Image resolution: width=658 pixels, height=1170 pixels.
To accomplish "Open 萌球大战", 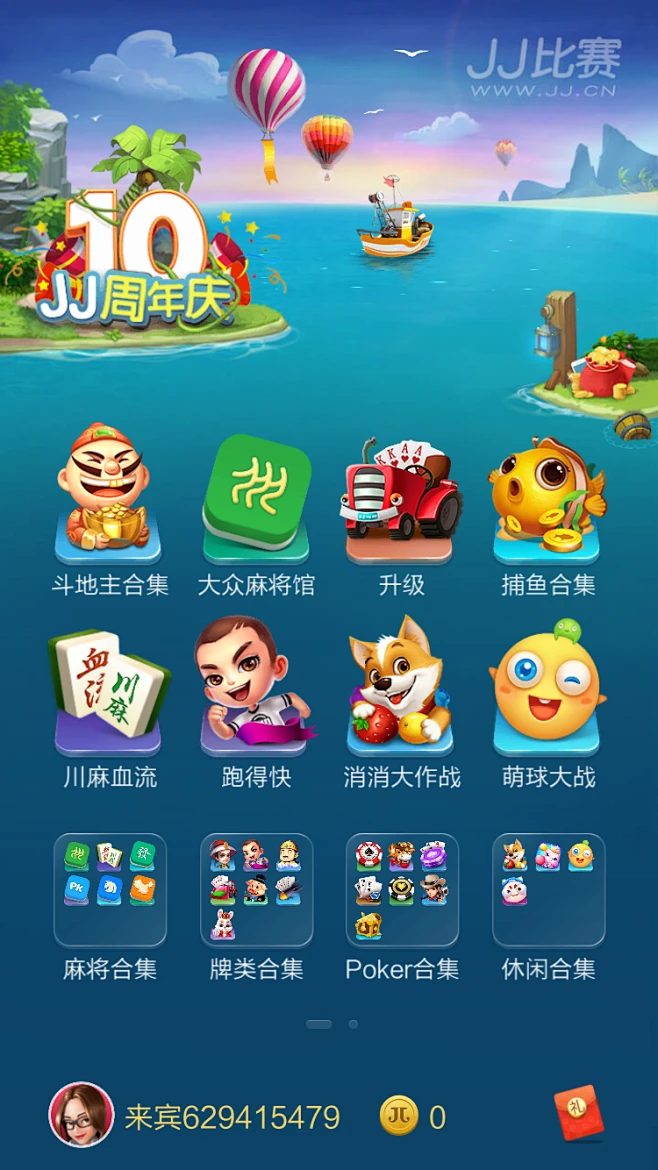I will coord(548,687).
